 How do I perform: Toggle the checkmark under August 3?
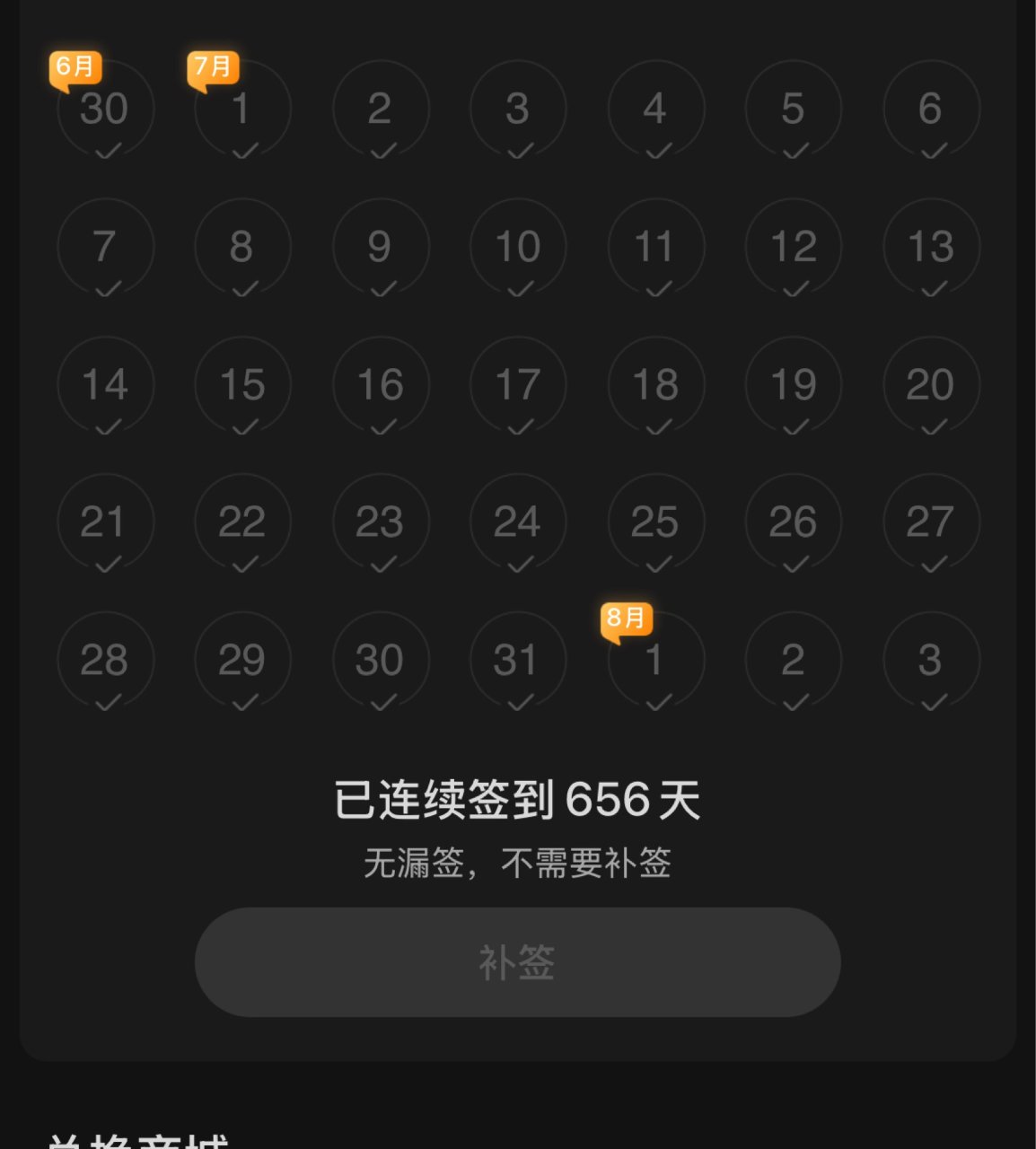point(930,703)
